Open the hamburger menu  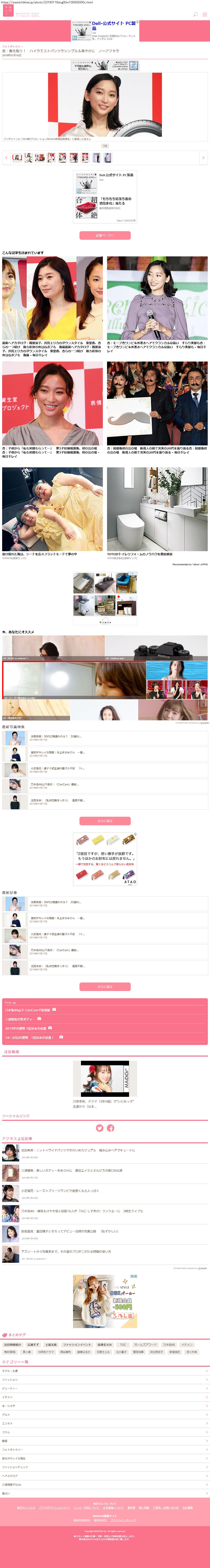pyautogui.click(x=204, y=15)
